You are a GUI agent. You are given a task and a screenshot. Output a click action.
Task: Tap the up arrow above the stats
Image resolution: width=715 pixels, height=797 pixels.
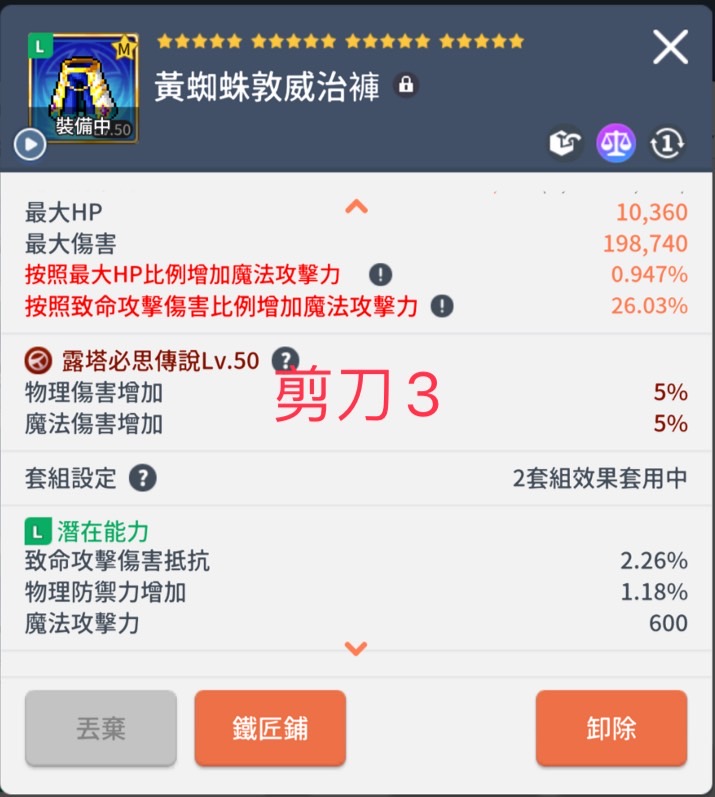[x=356, y=207]
